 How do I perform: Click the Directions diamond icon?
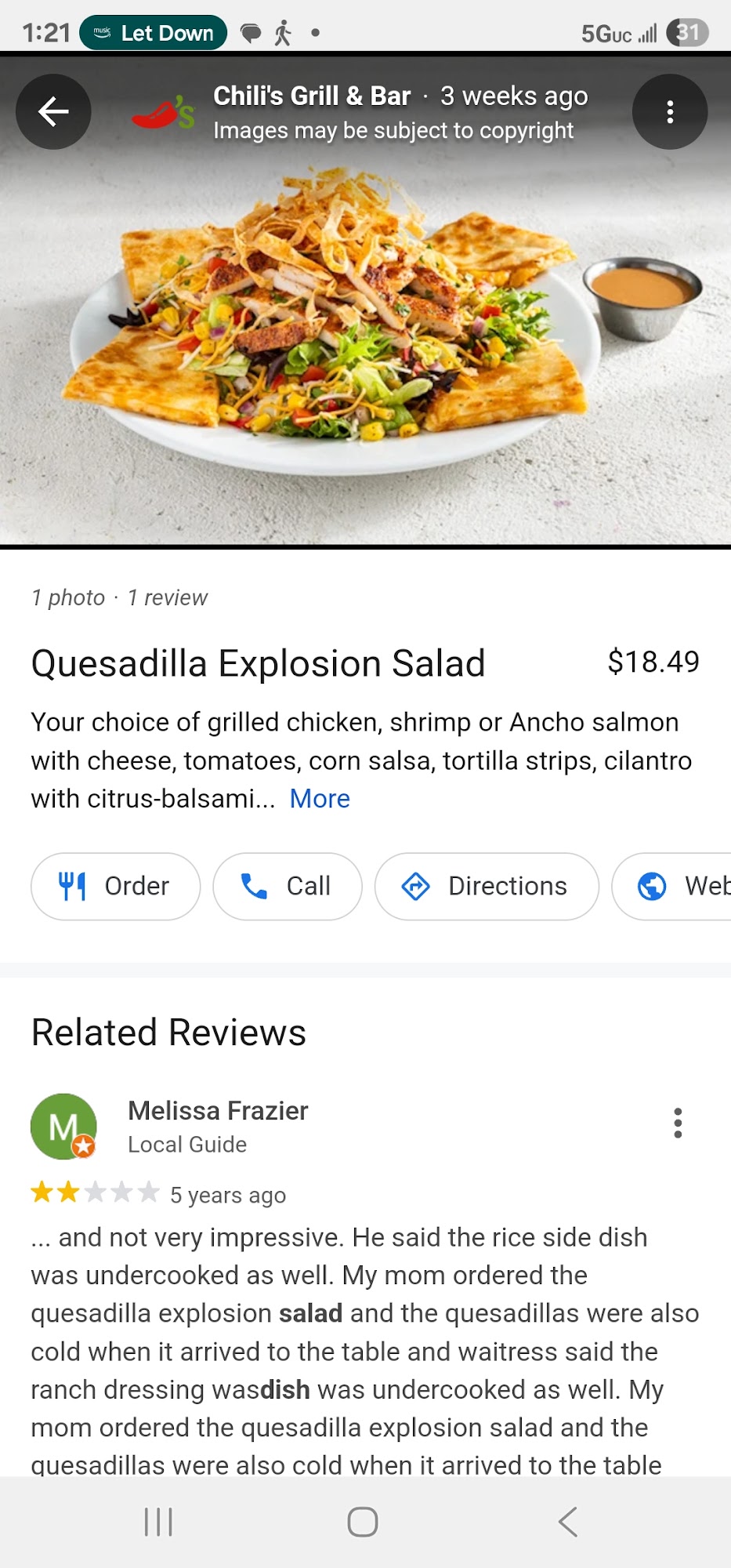pyautogui.click(x=417, y=886)
